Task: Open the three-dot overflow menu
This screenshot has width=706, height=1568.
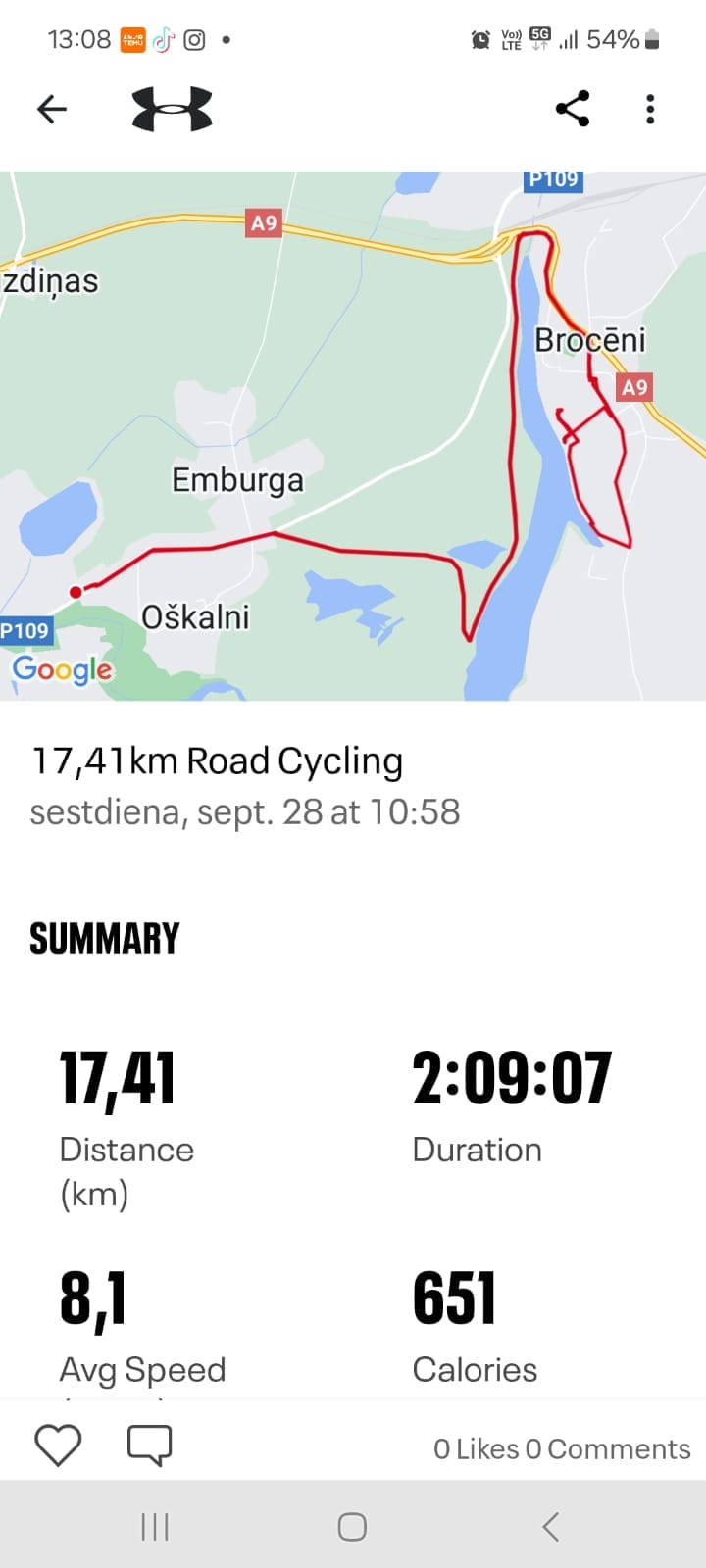Action: (650, 109)
